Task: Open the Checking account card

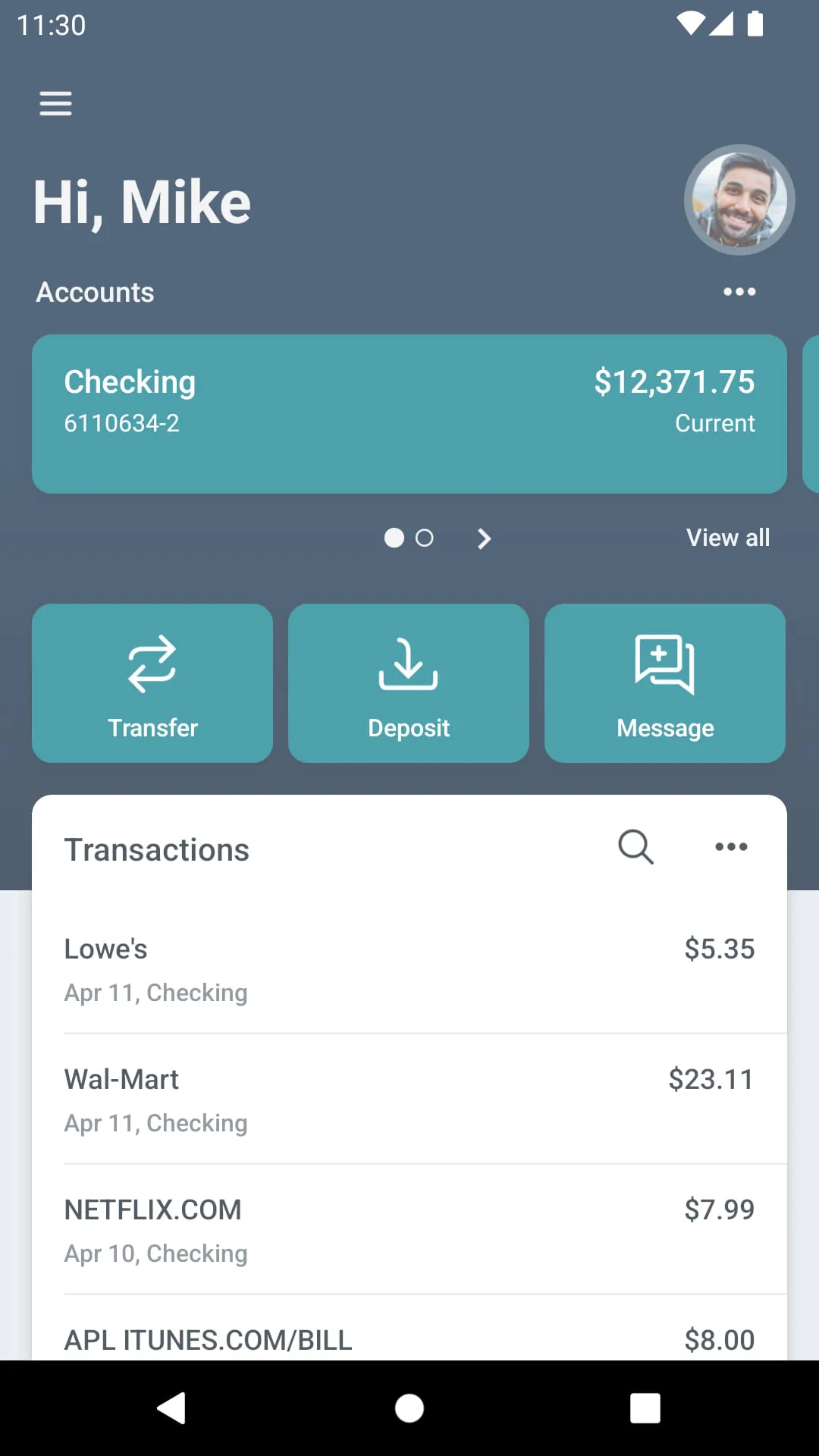Action: [409, 413]
